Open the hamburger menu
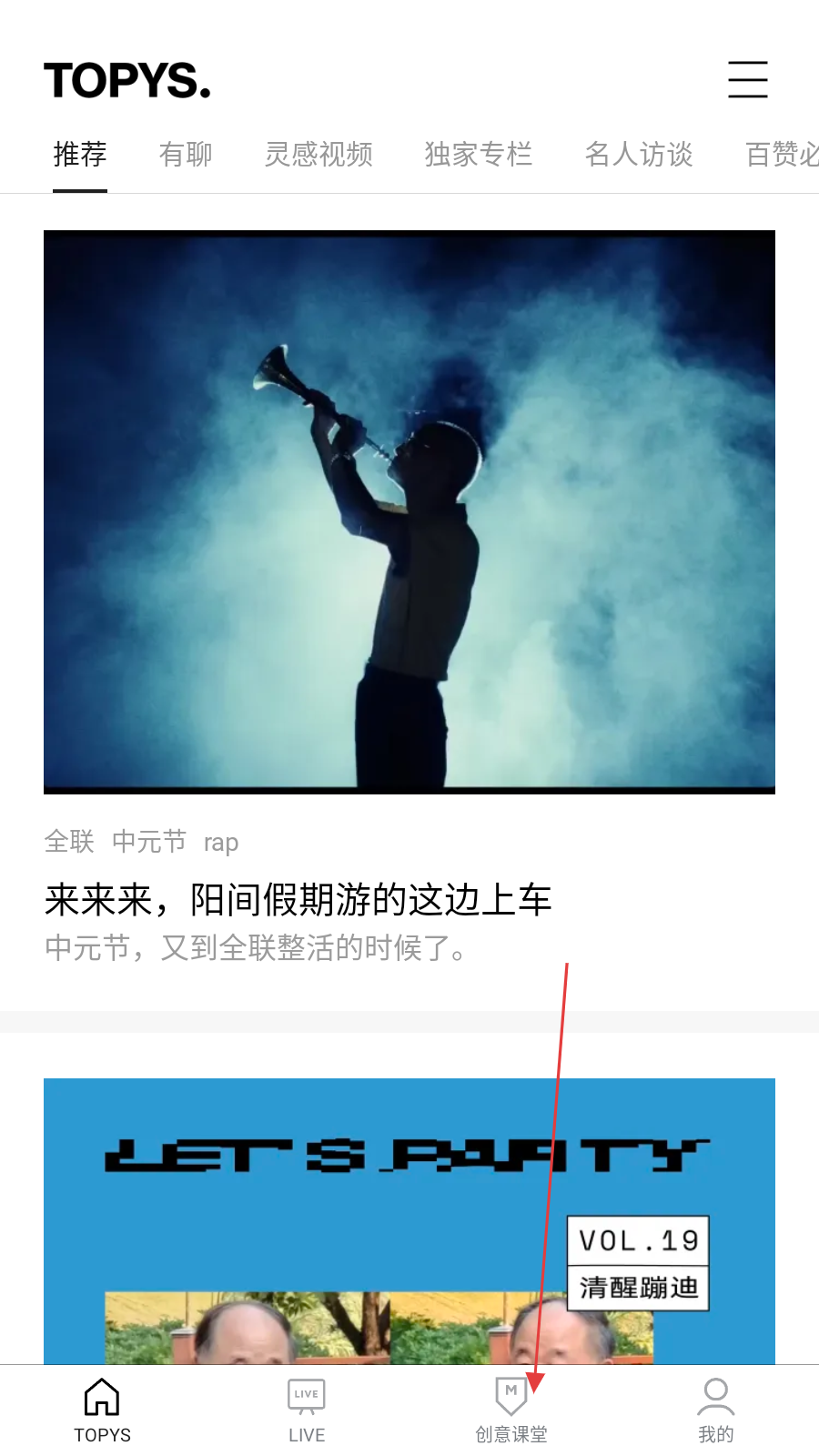Image resolution: width=819 pixels, height=1456 pixels. tap(747, 79)
